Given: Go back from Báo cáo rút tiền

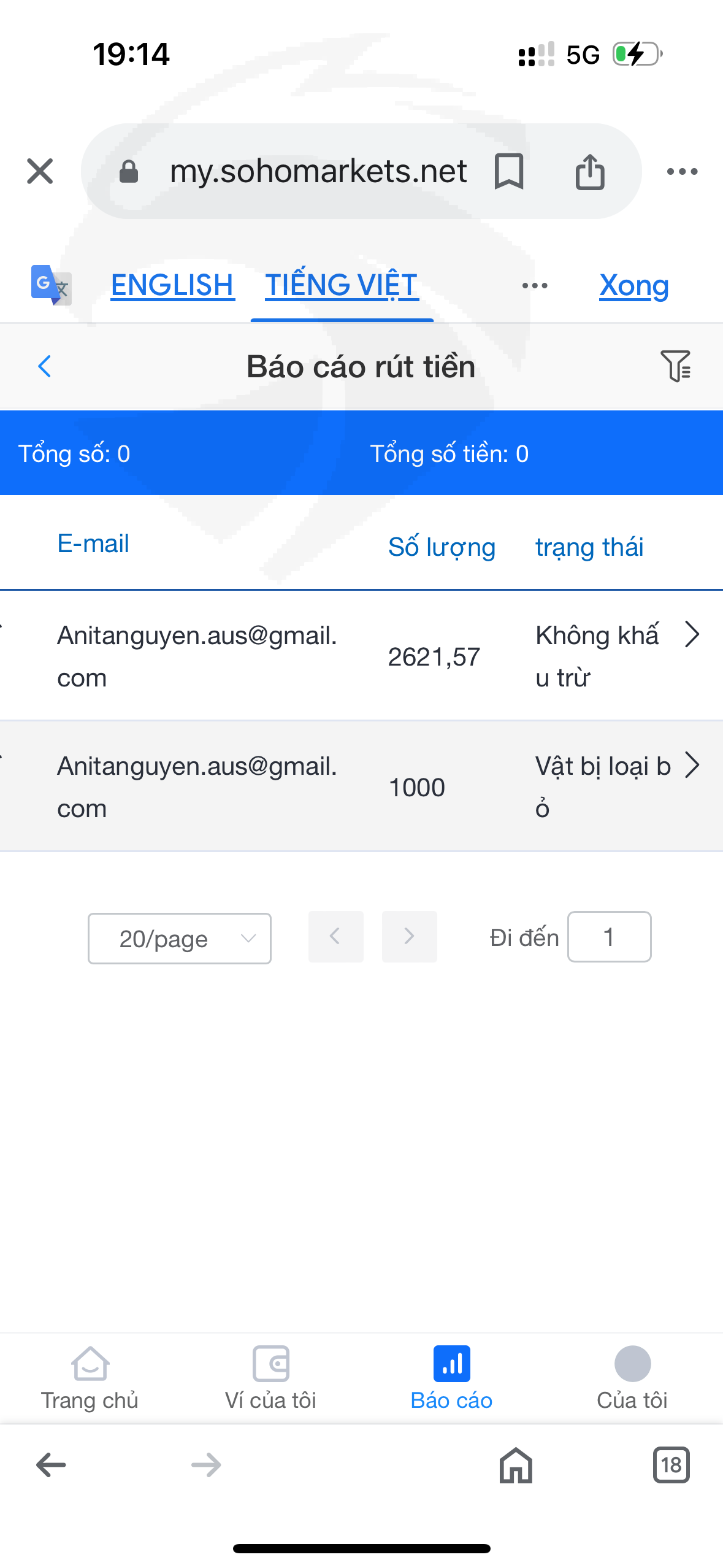Looking at the screenshot, I should [x=45, y=366].
